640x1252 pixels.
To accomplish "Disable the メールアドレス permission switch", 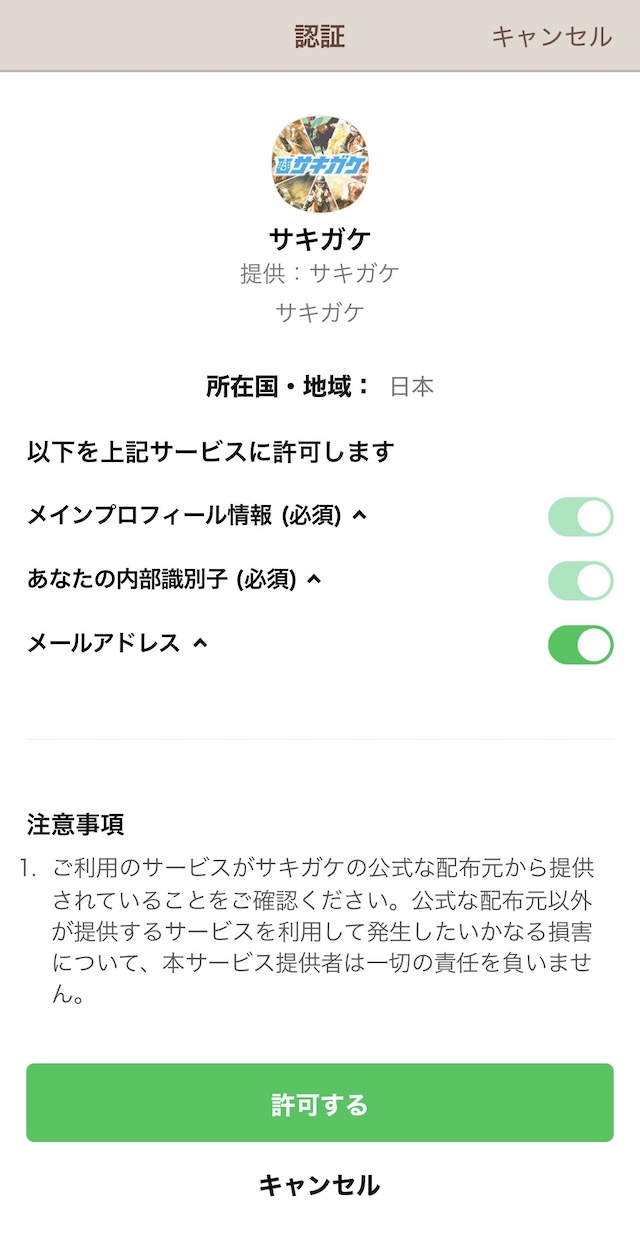I will (x=580, y=645).
